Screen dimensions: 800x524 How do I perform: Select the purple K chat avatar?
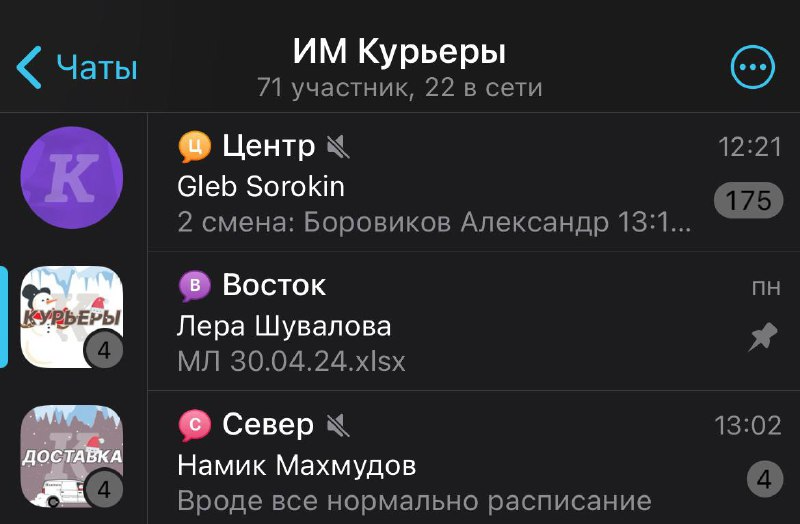pyautogui.click(x=72, y=178)
